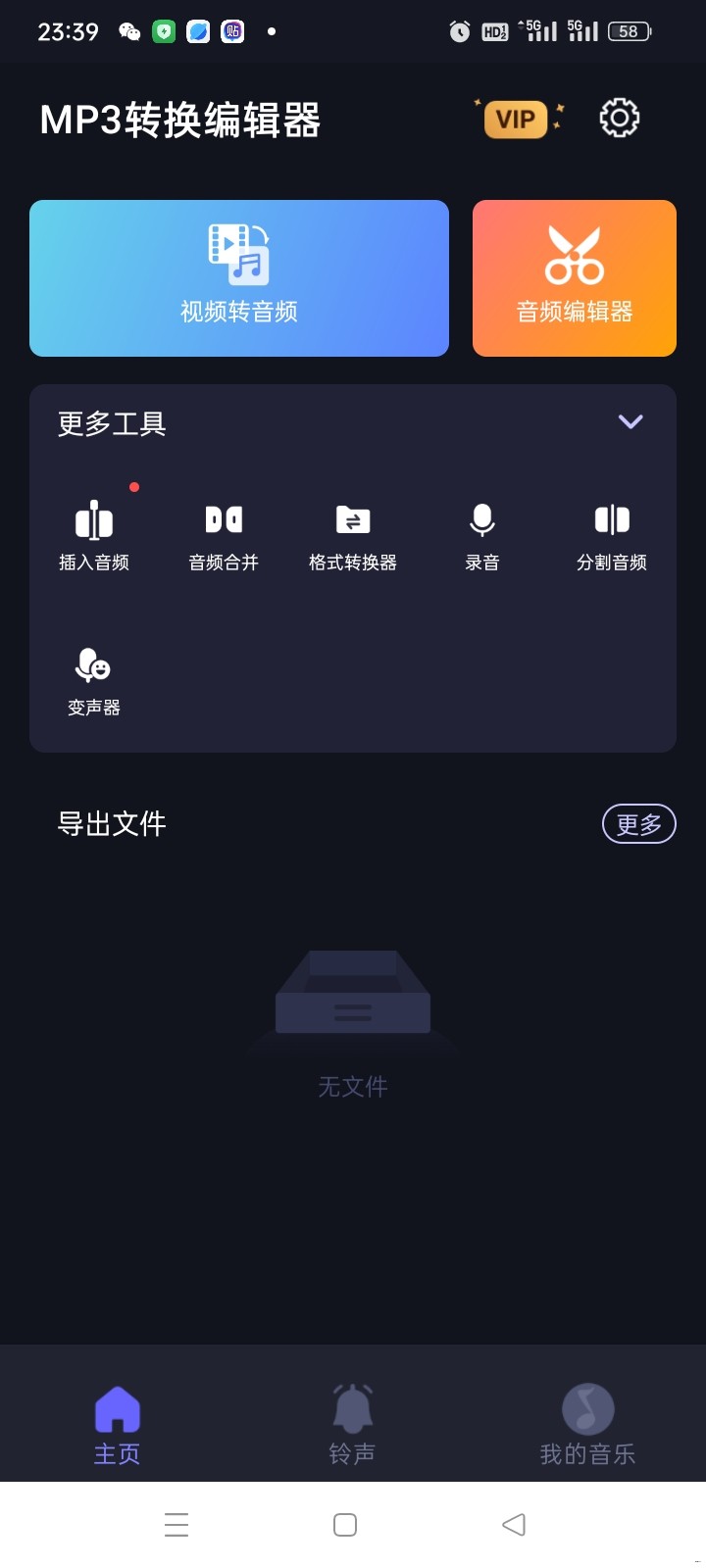
Task: Select the 音频合并 (audio merge) tool
Action: tap(223, 534)
